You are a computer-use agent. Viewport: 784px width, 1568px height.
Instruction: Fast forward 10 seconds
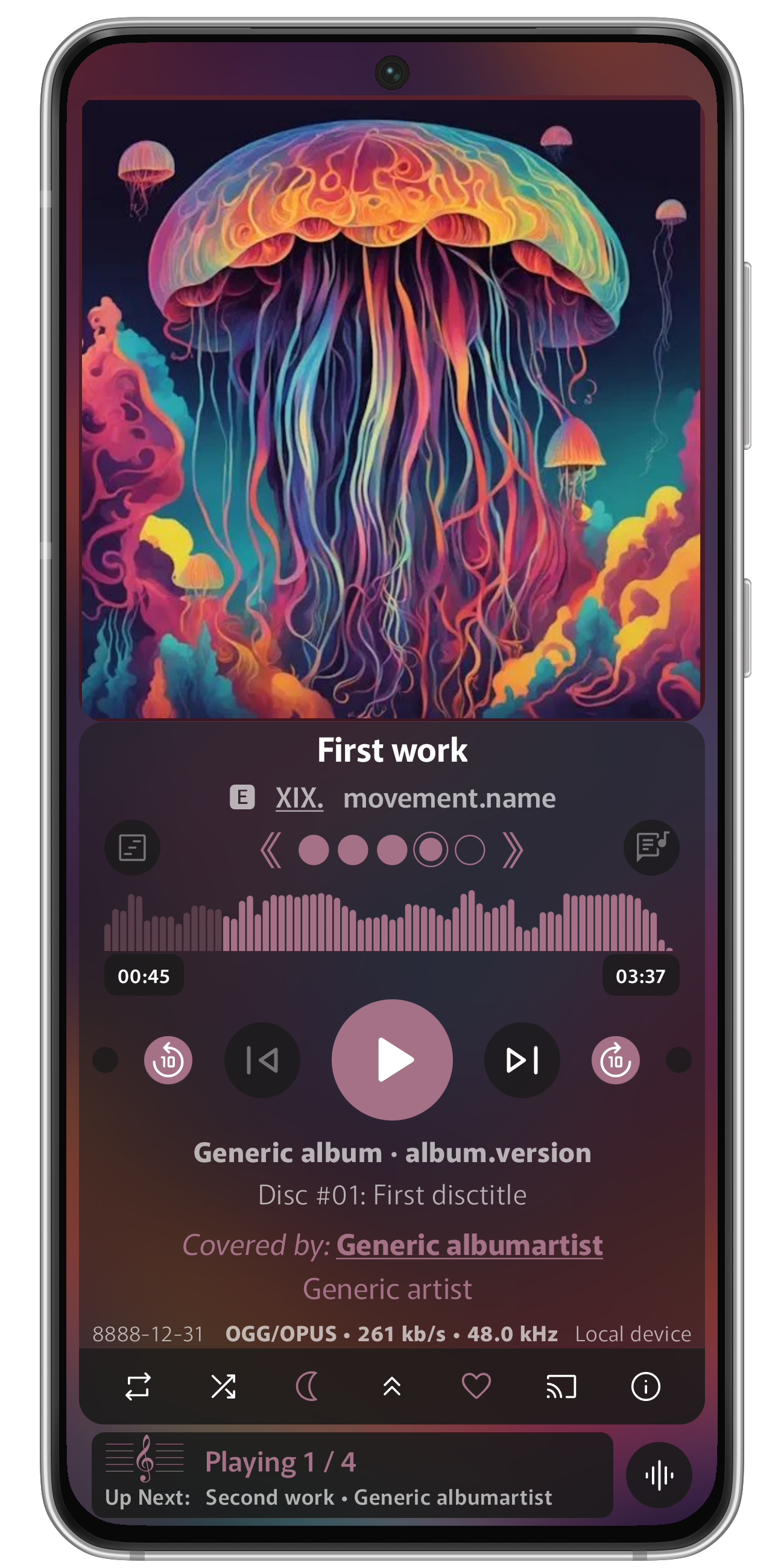click(615, 1060)
